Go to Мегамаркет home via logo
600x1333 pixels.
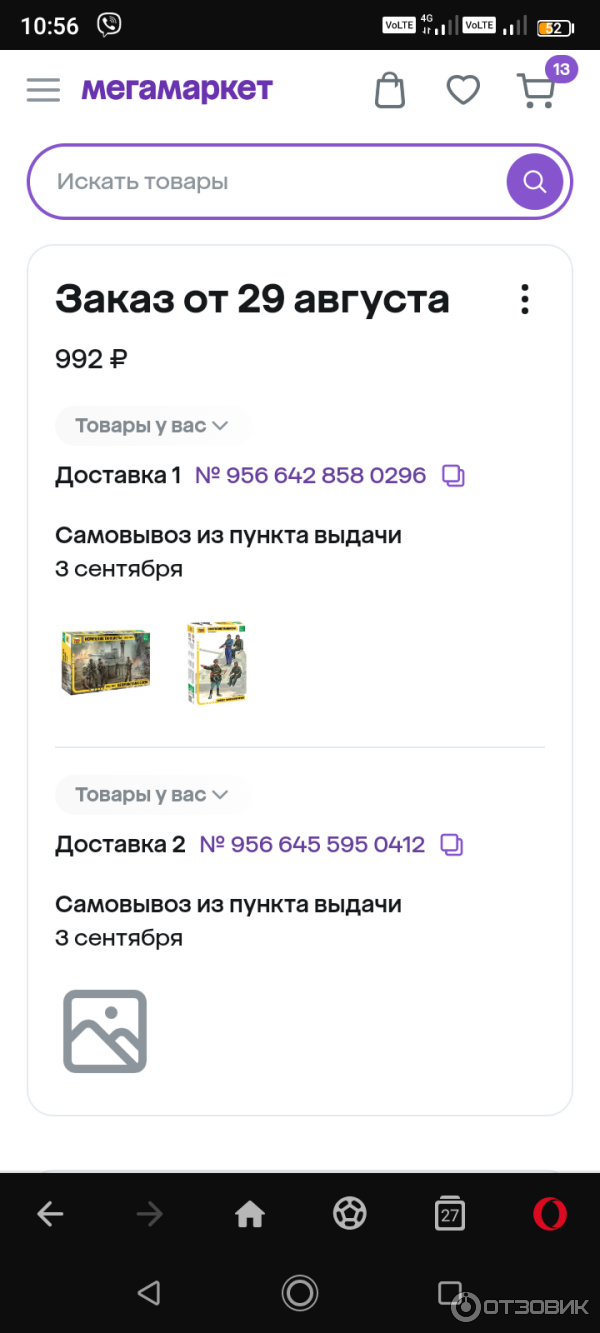[x=177, y=90]
